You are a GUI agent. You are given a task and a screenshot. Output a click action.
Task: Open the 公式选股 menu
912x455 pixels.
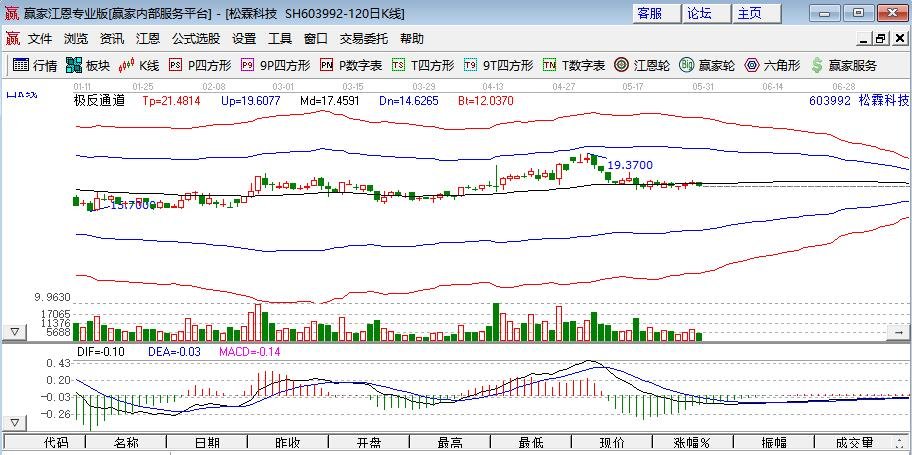click(195, 39)
